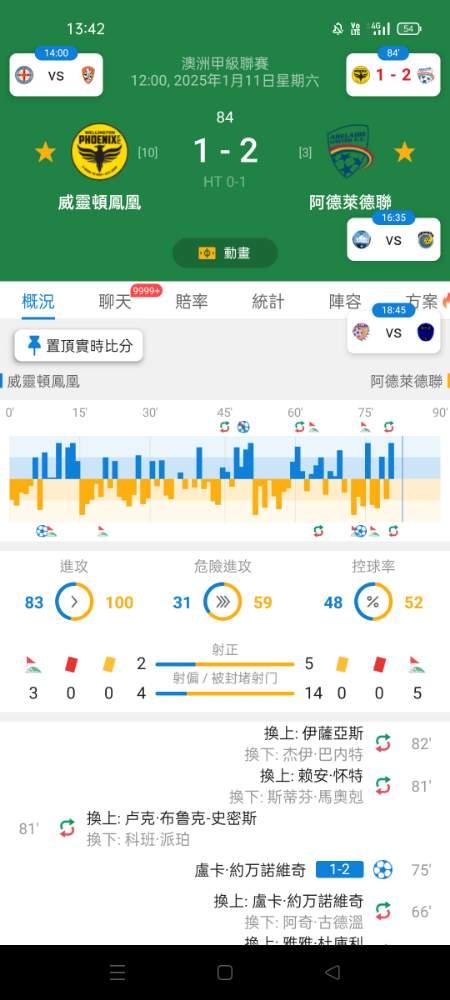Go back with the system back button
The height and width of the screenshot is (1000, 450).
tap(332, 972)
